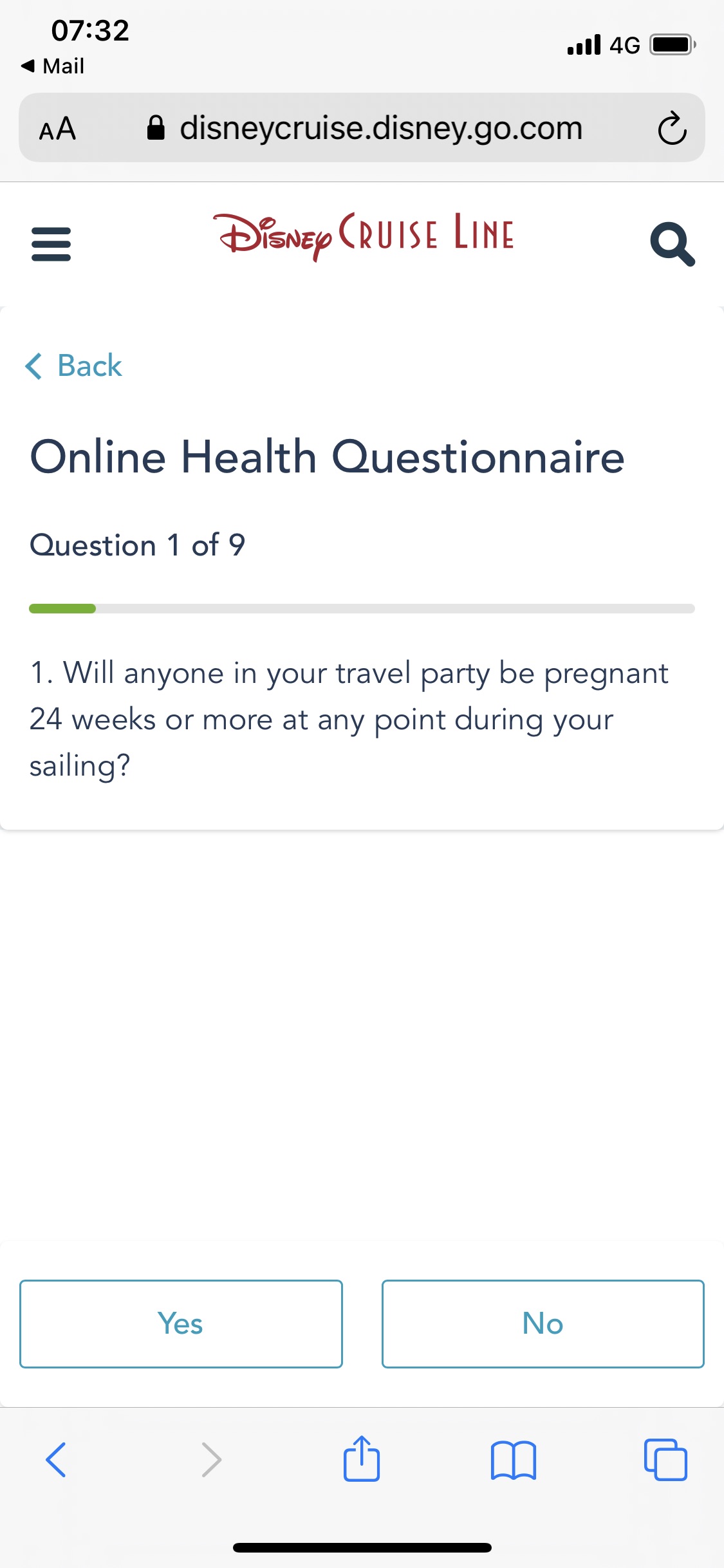Show open Safari tabs
This screenshot has width=724, height=1568.
(x=665, y=1460)
